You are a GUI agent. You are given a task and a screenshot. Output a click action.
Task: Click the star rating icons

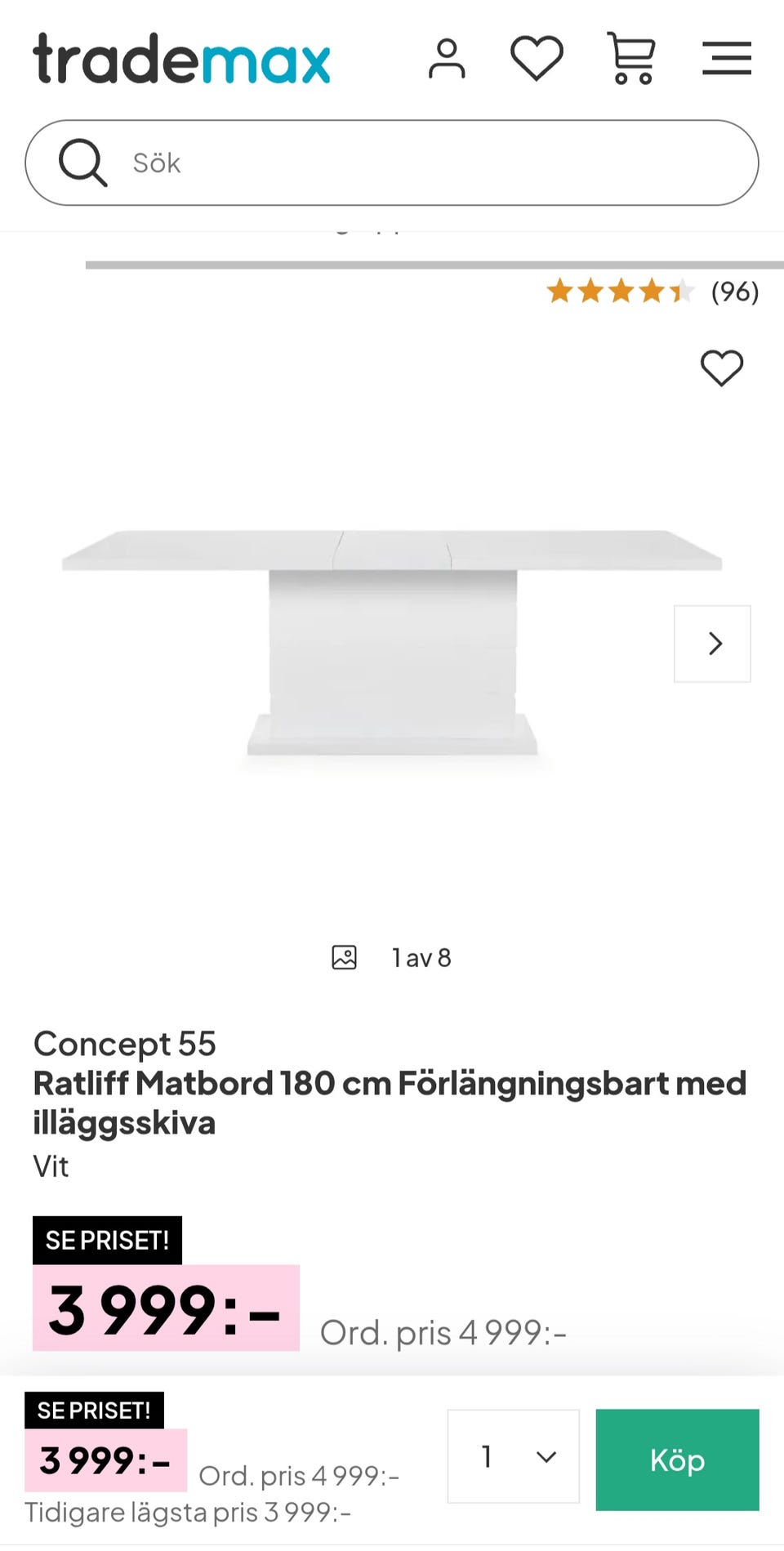tap(619, 291)
